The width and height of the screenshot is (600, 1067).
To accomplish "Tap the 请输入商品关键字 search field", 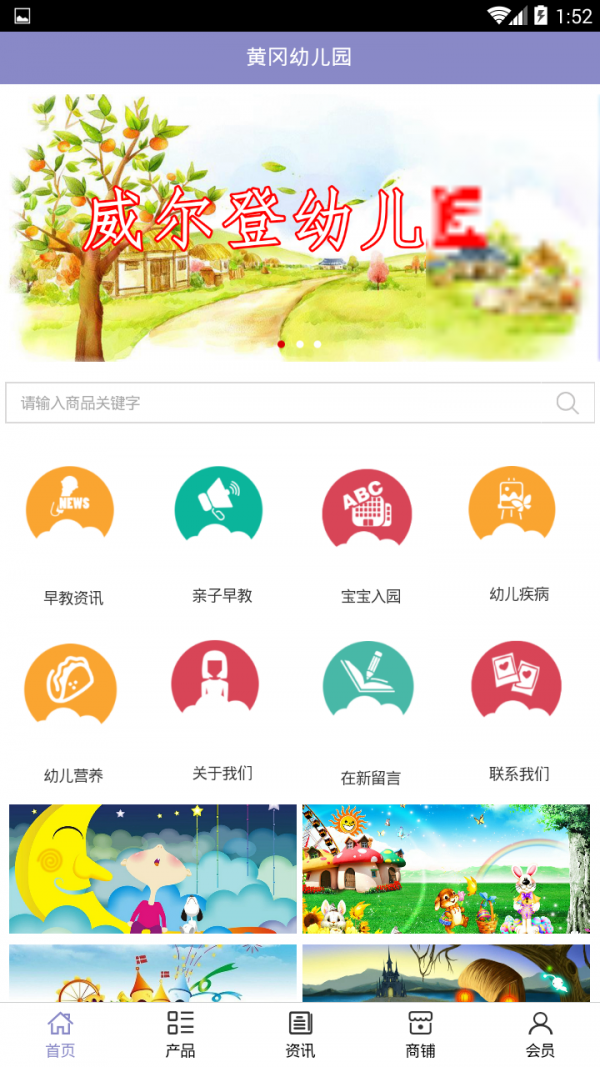I will click(x=280, y=403).
